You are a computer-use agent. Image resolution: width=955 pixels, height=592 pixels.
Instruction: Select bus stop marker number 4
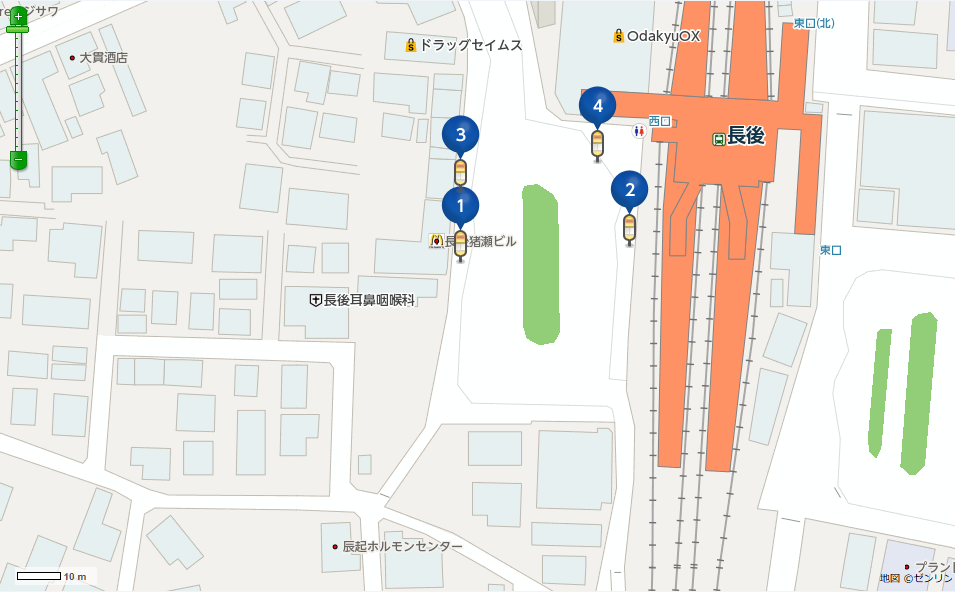click(x=597, y=104)
